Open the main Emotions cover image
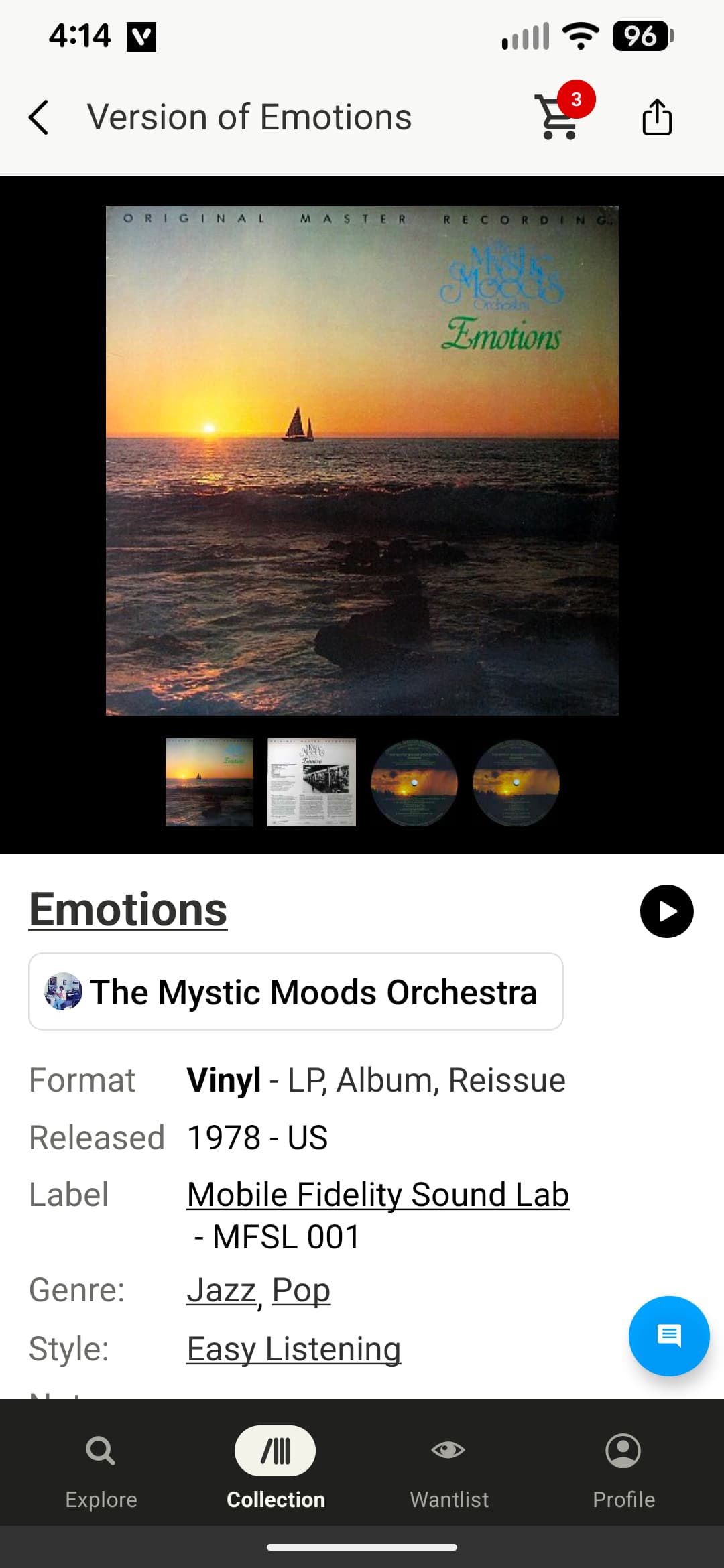This screenshot has width=724, height=1568. coord(362,460)
